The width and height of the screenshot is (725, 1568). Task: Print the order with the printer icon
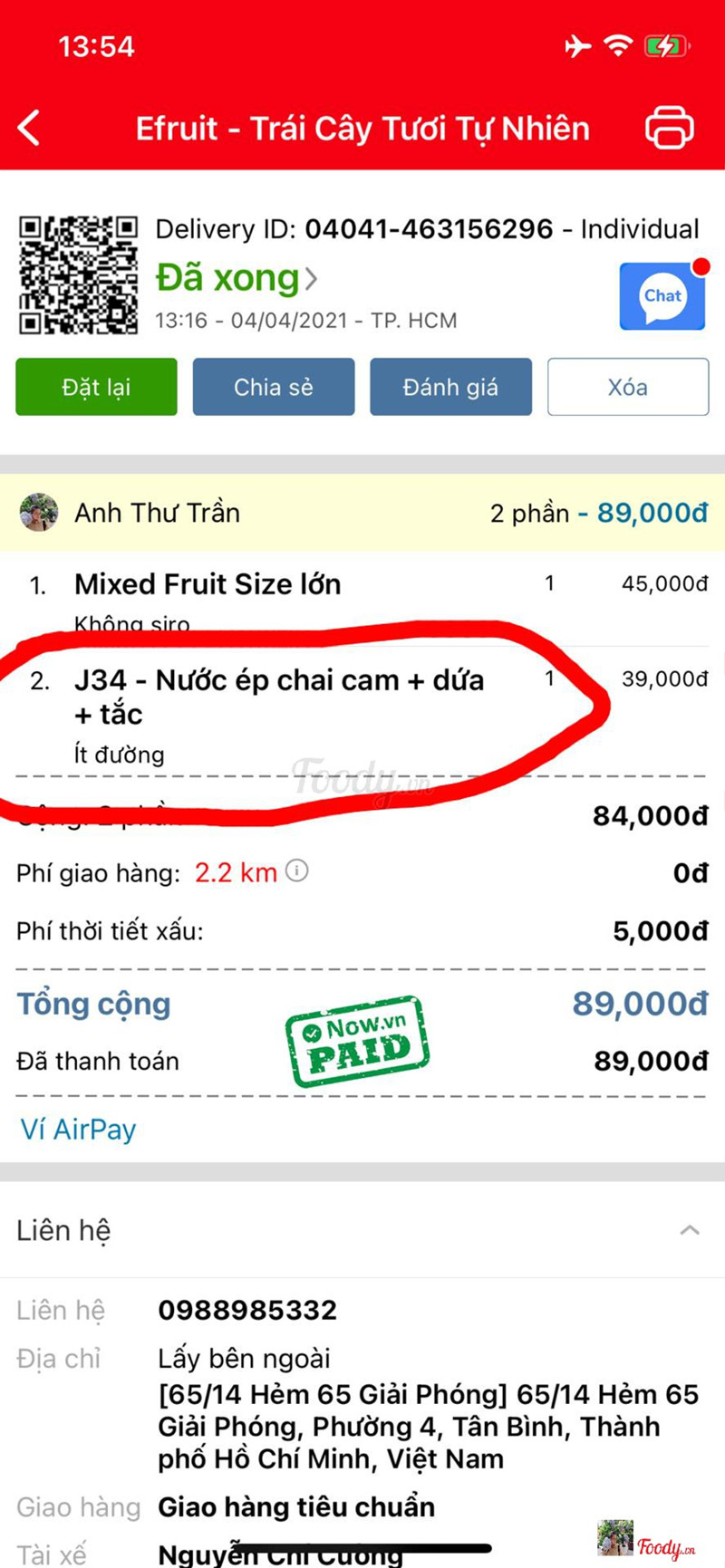(669, 128)
